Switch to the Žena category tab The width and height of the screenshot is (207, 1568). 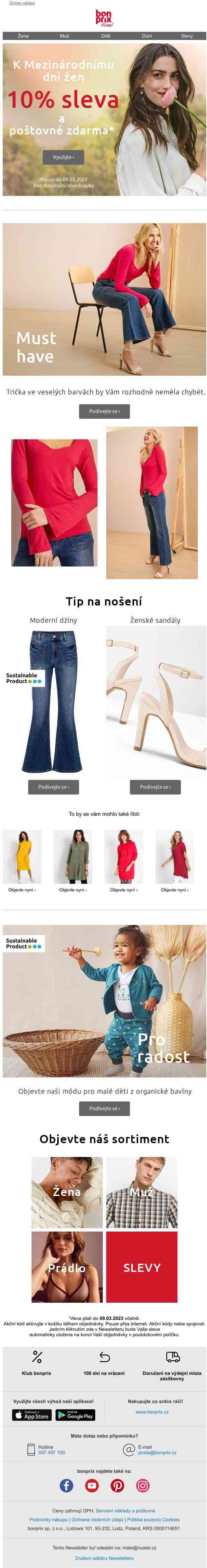23,36
